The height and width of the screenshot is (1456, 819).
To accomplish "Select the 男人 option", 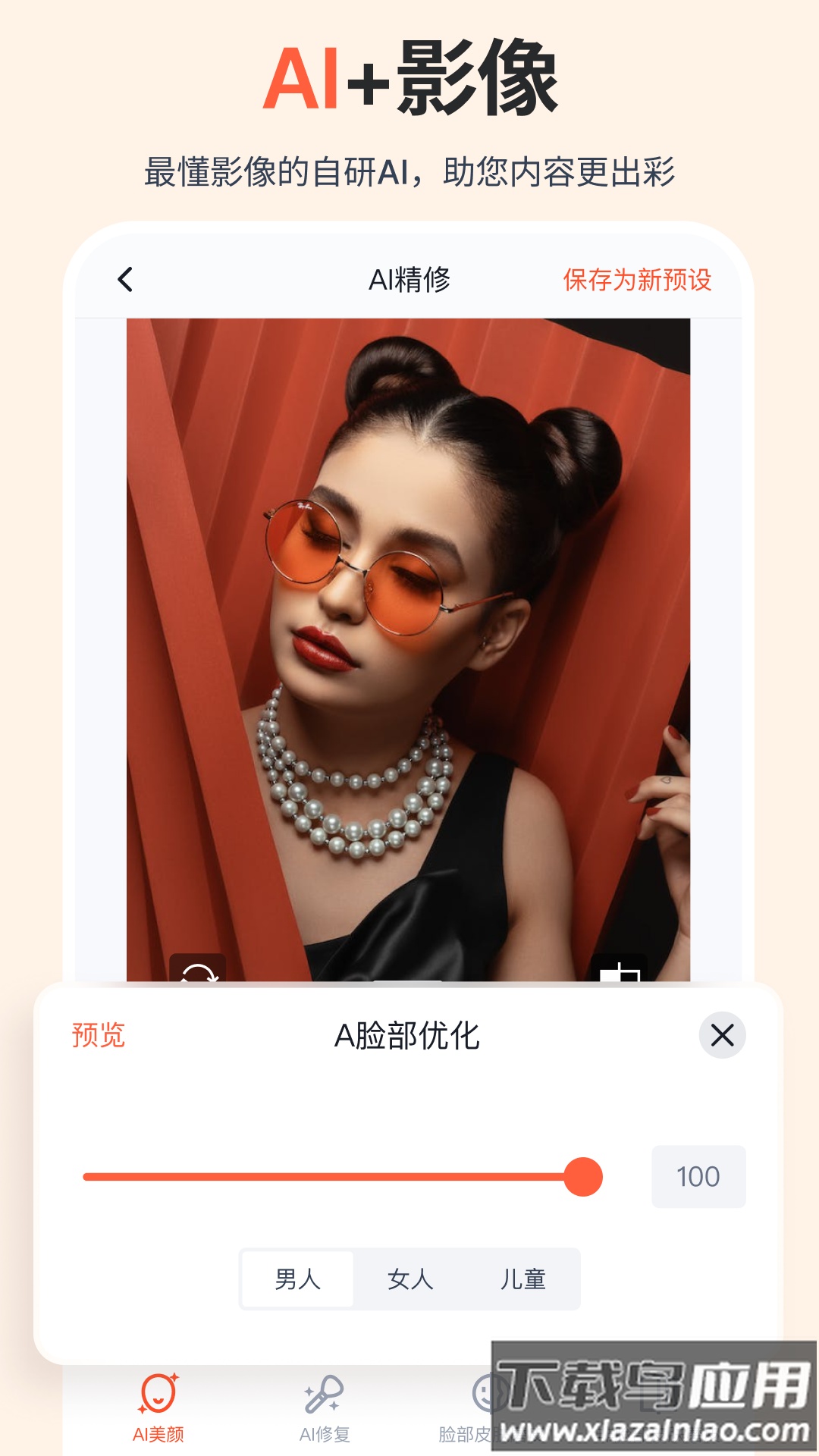I will click(x=297, y=1279).
